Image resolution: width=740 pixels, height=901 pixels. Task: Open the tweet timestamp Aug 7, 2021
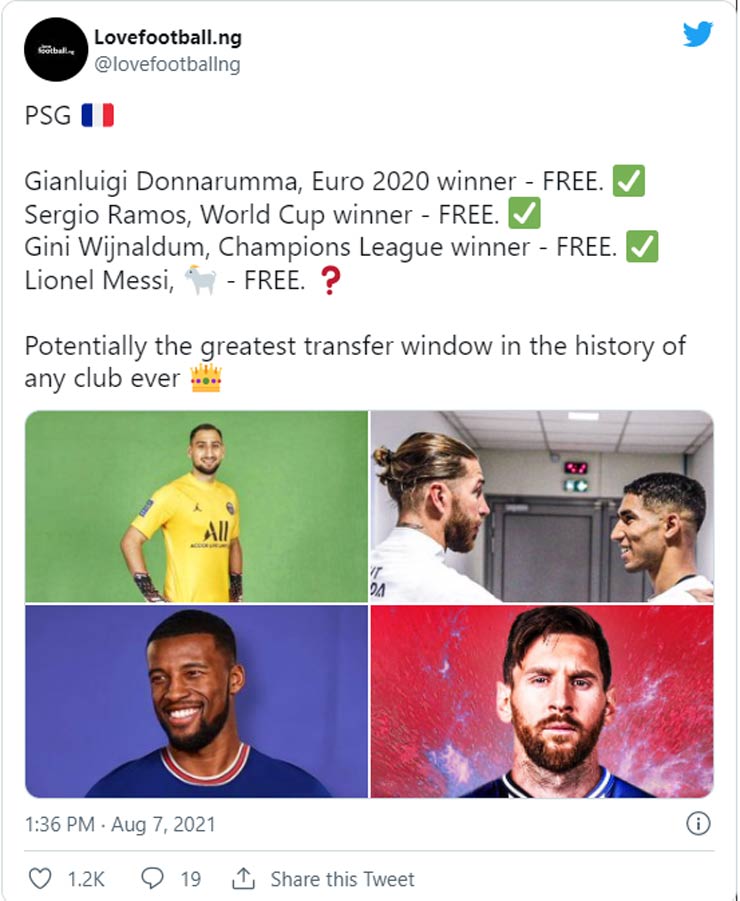(120, 825)
